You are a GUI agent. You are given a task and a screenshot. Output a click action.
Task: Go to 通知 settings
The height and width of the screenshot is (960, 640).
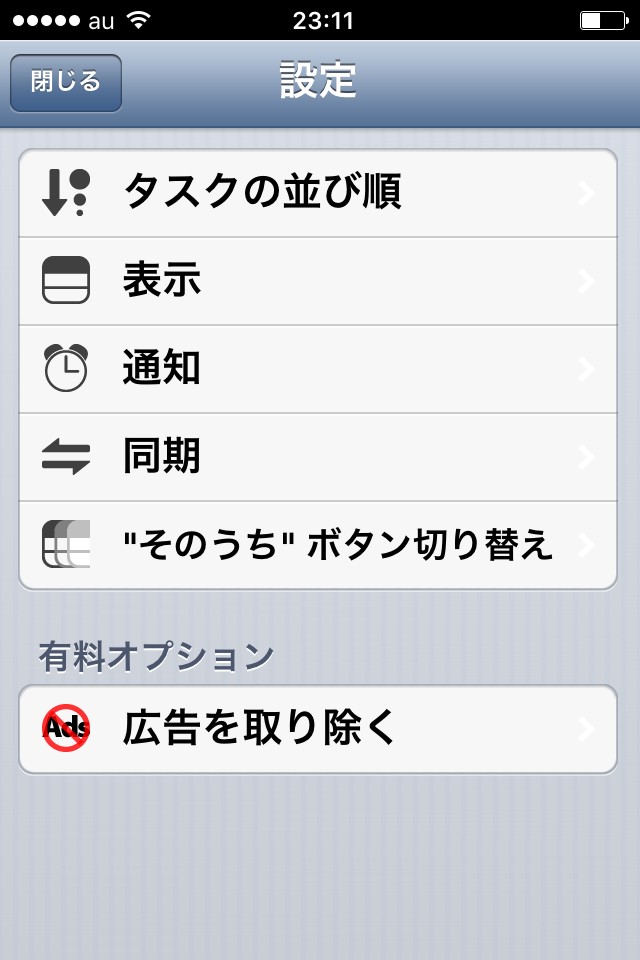(x=318, y=369)
